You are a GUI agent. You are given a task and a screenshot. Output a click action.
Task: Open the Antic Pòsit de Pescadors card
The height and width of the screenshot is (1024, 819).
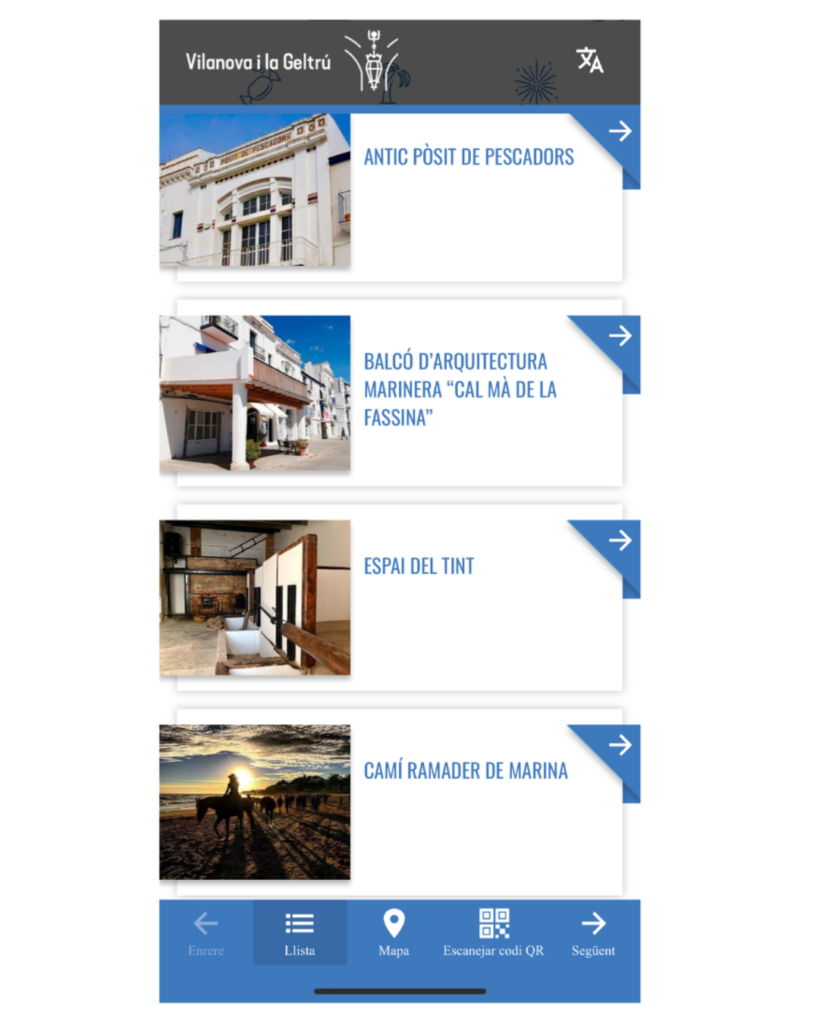point(468,157)
